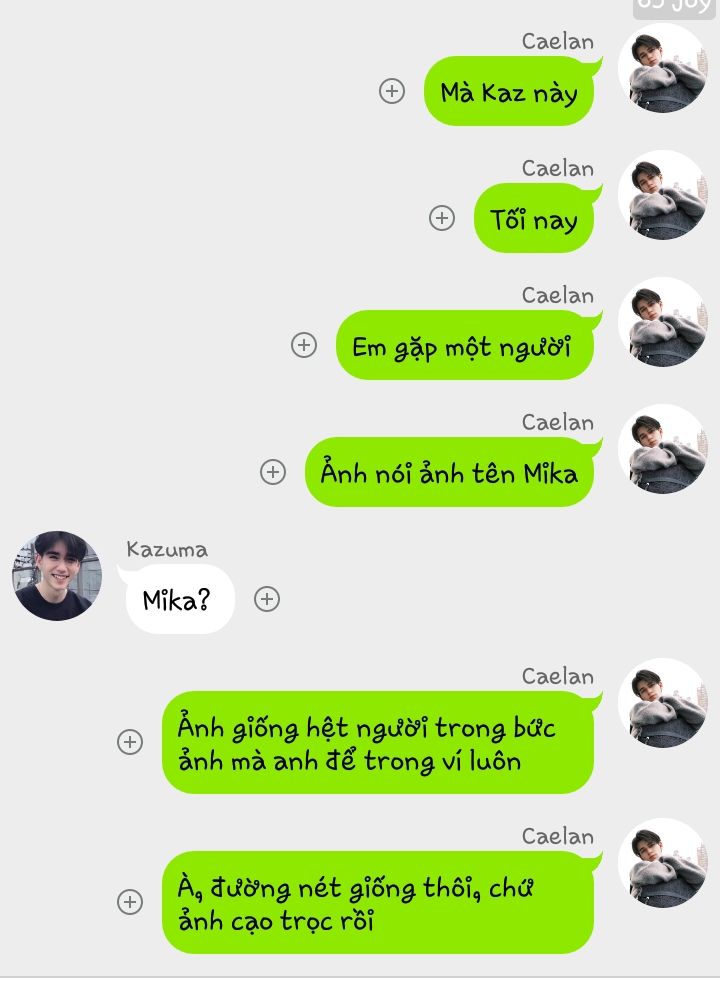Image resolution: width=720 pixels, height=981 pixels.
Task: Tap the plus icon beside "Em gặp một người"
Action: pyautogui.click(x=304, y=345)
